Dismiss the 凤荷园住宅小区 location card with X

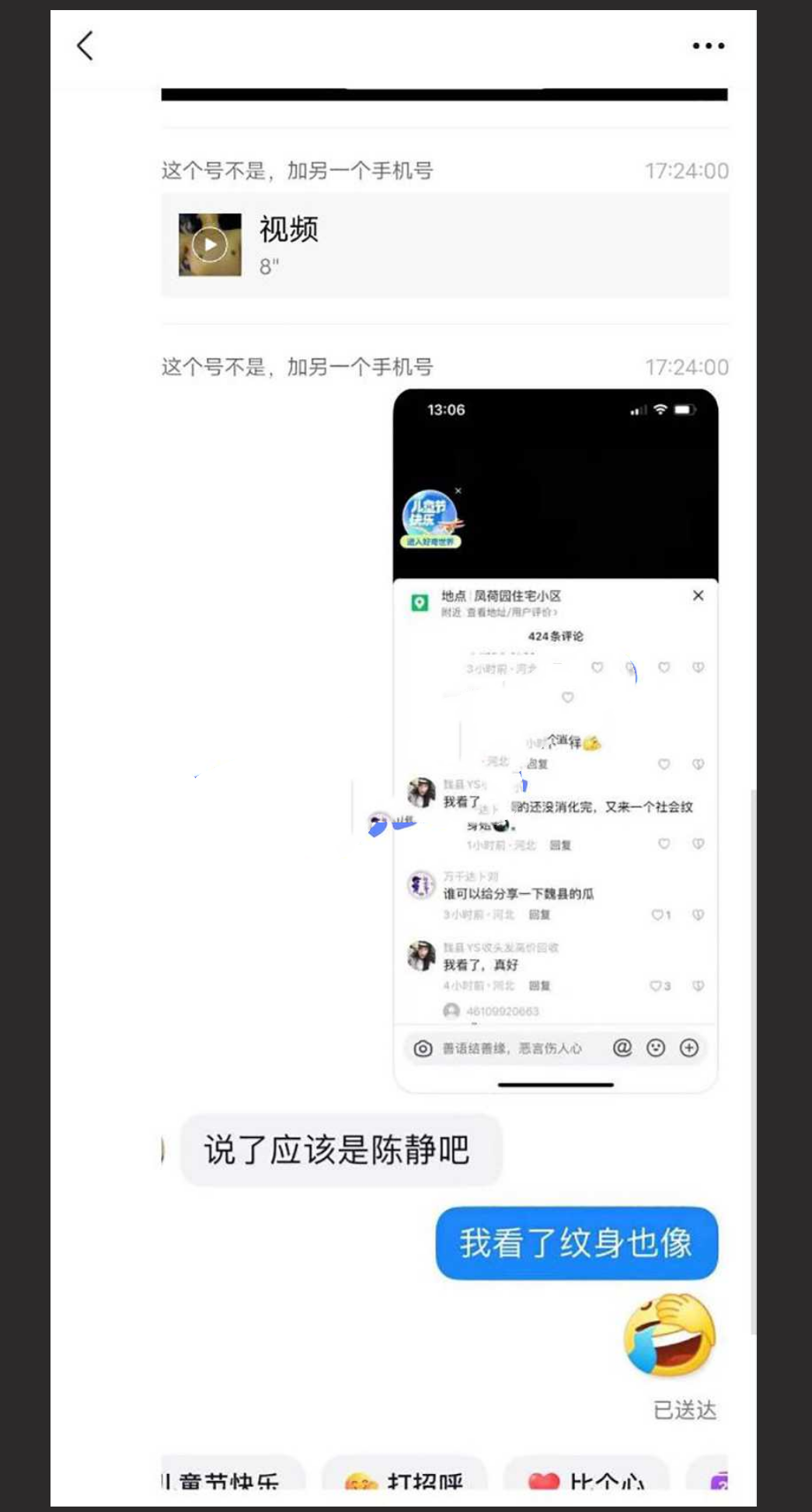(697, 595)
